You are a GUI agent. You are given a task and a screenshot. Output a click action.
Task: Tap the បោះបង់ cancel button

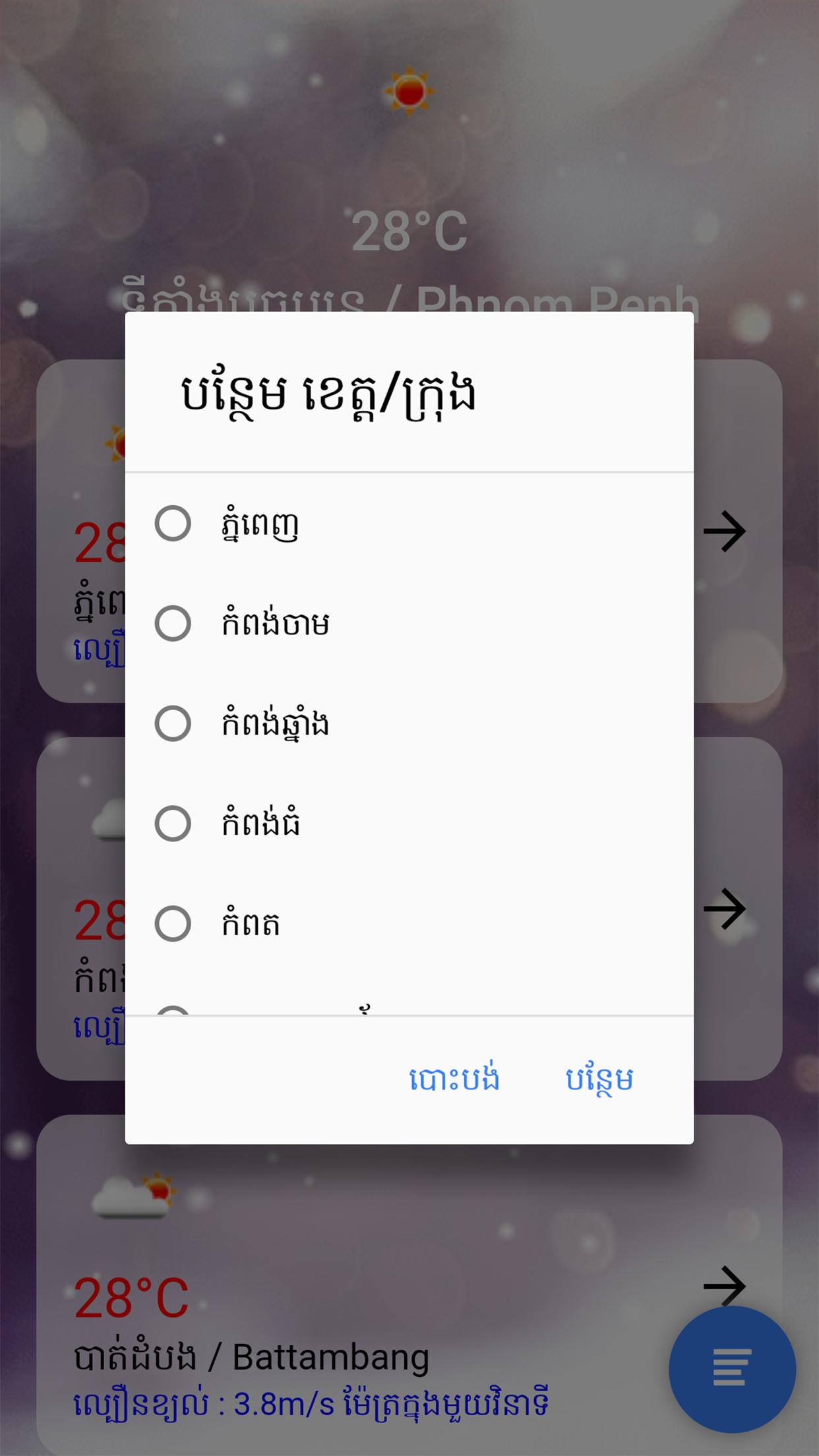(x=454, y=1077)
